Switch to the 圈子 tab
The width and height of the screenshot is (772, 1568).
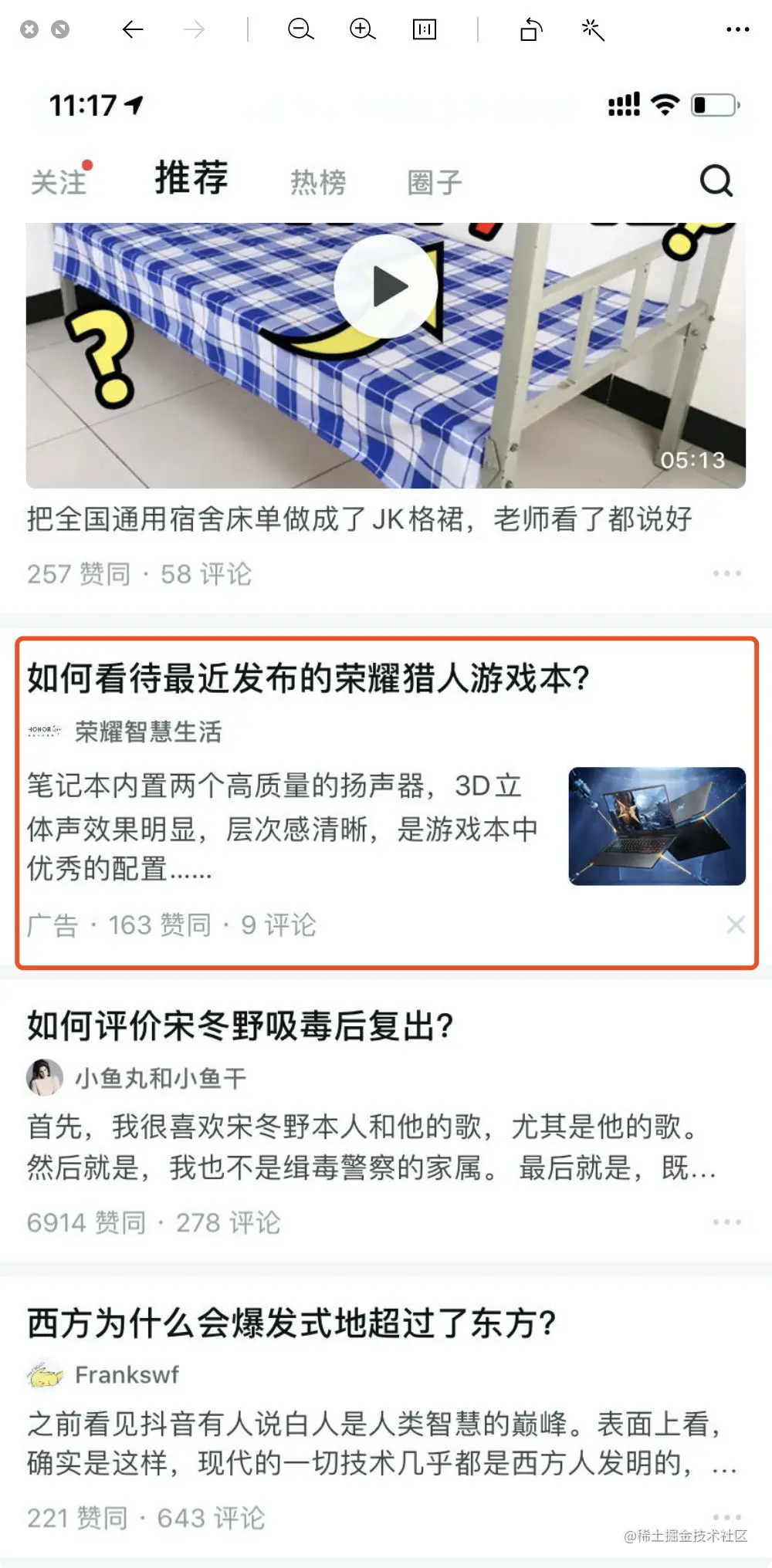435,183
